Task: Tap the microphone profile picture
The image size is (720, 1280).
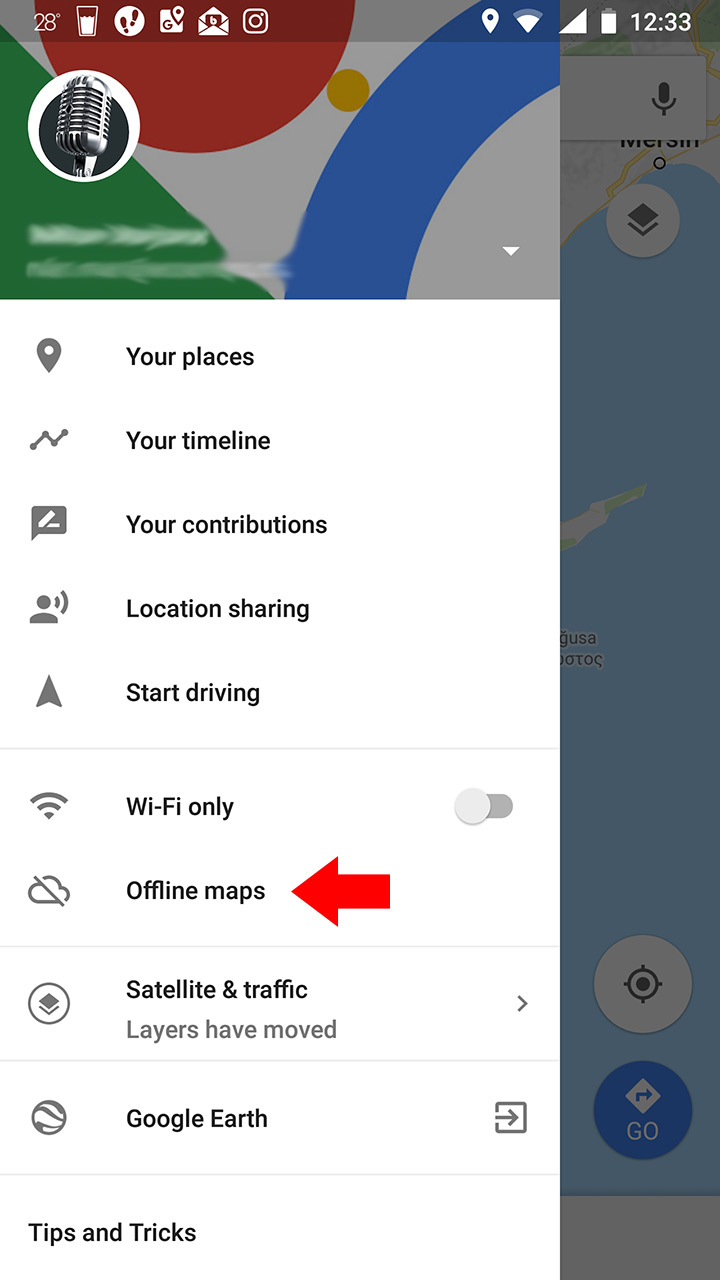Action: (84, 126)
